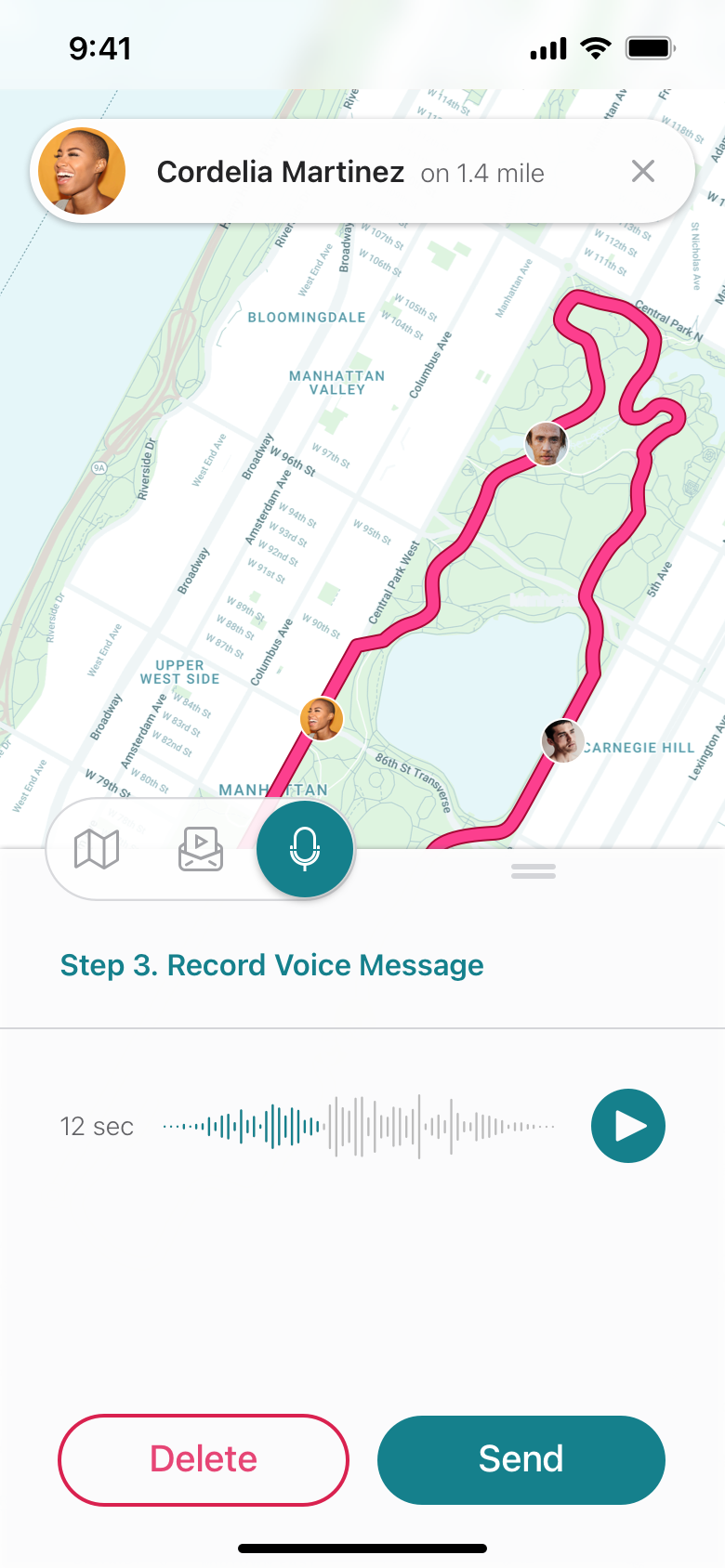The height and width of the screenshot is (1568, 725).
Task: Tap Cordelia's avatar marker on the route
Action: [322, 719]
